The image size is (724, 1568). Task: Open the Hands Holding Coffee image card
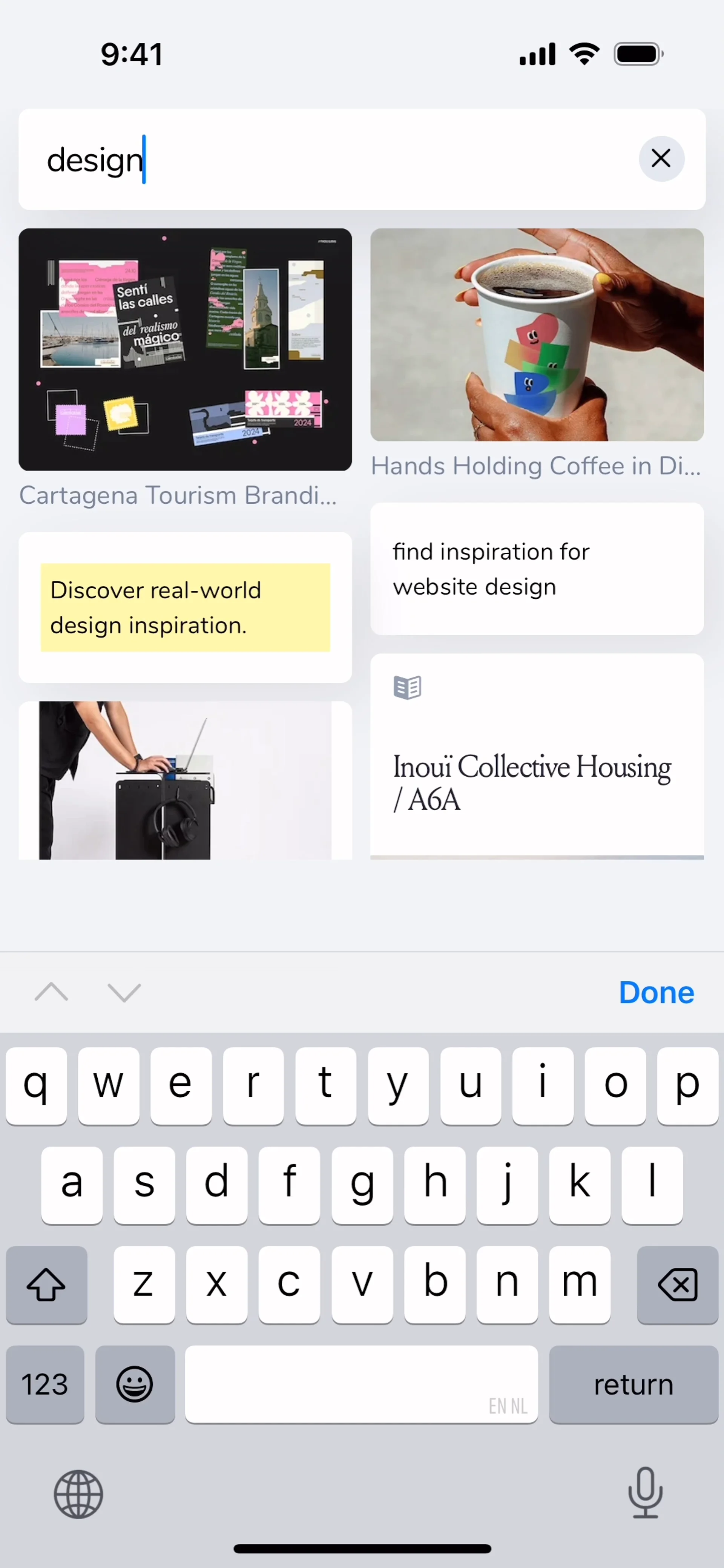tap(537, 335)
